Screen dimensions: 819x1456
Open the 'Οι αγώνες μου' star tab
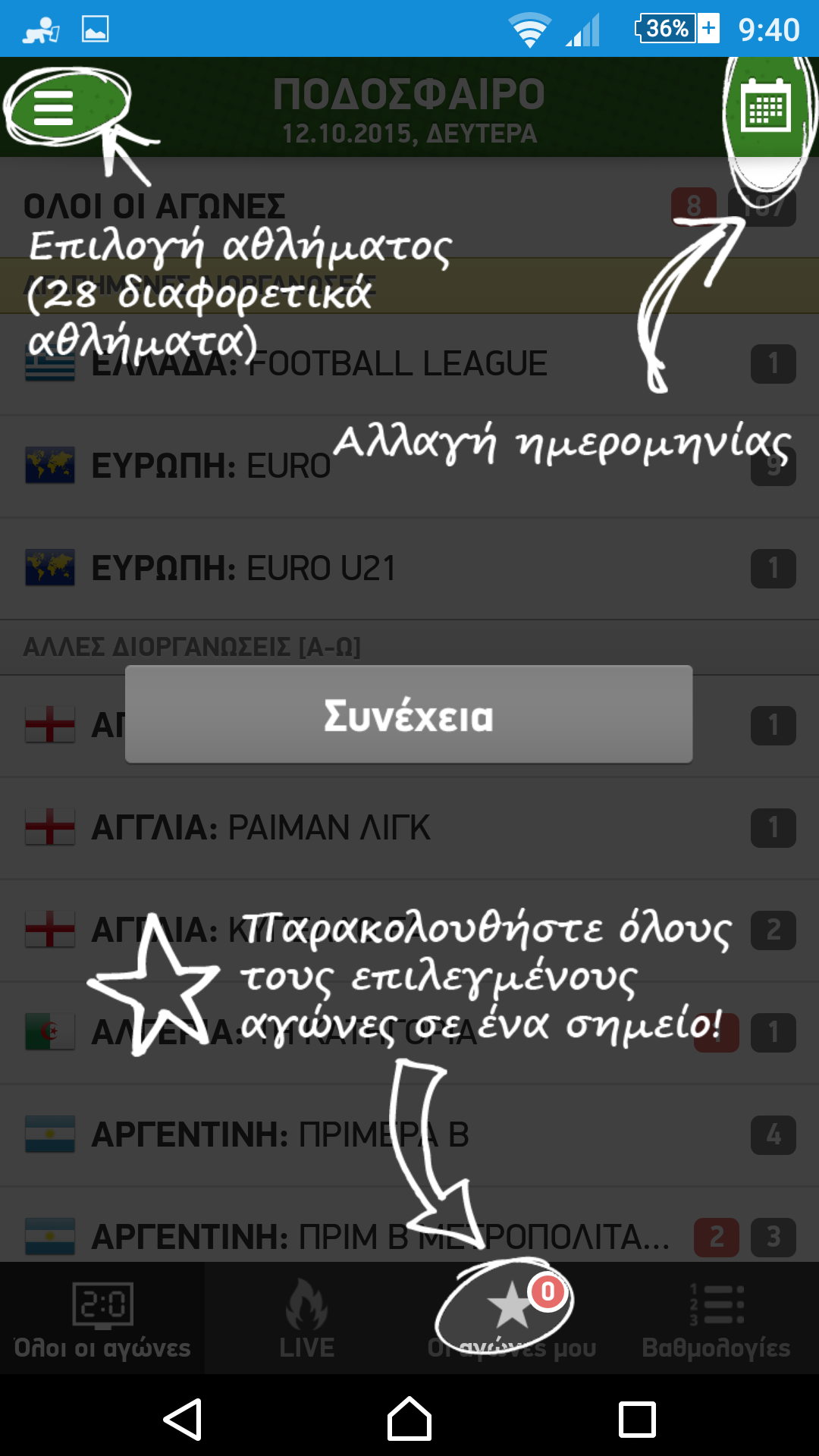512,1318
